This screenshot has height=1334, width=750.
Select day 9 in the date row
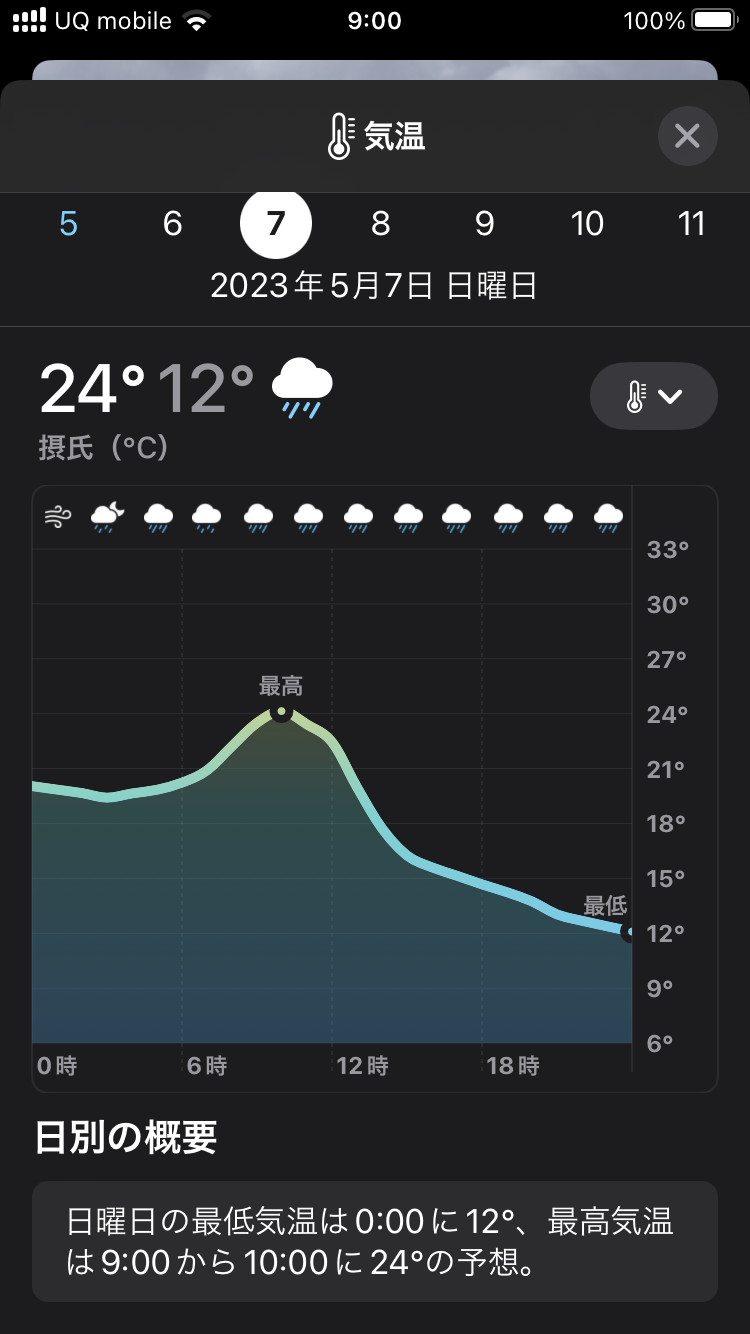[484, 223]
